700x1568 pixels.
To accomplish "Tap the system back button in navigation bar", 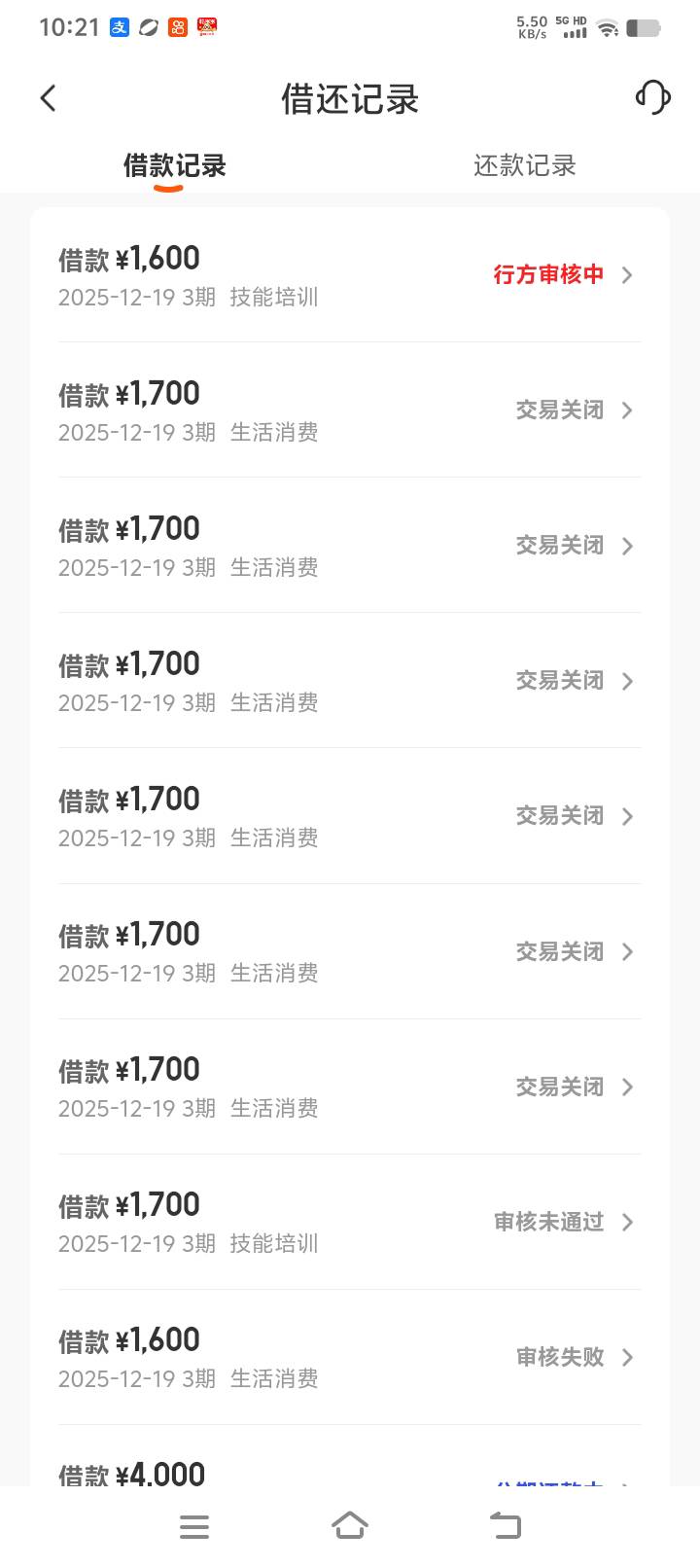I will (505, 1526).
